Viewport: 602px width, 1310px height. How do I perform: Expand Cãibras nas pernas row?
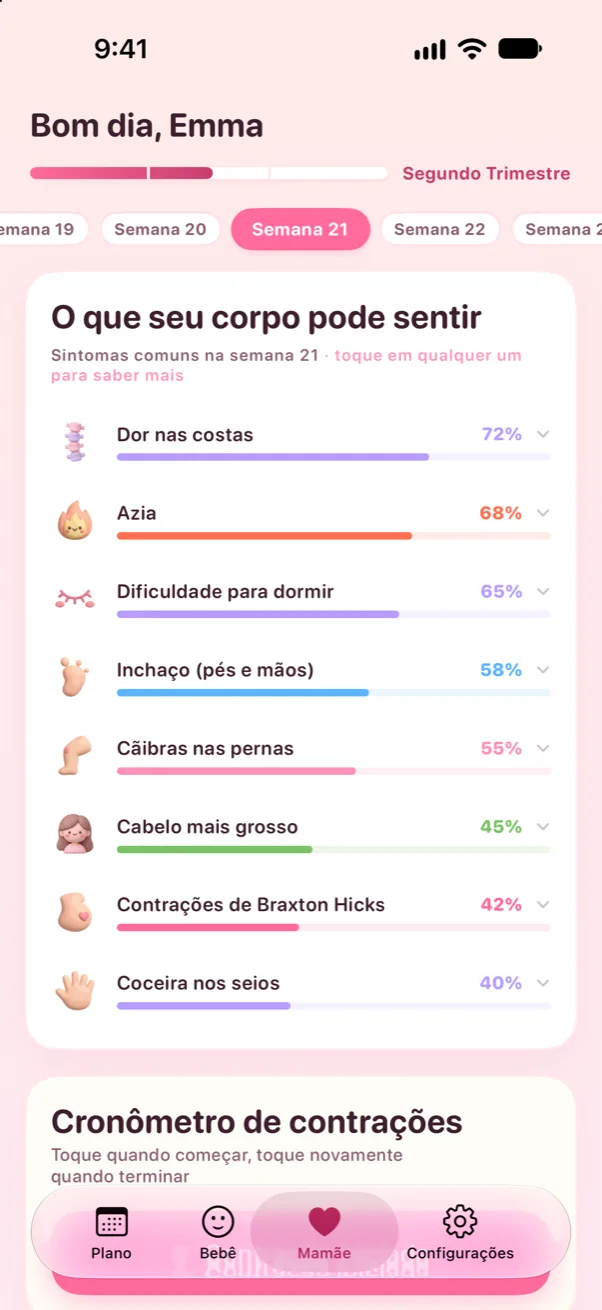click(x=301, y=755)
